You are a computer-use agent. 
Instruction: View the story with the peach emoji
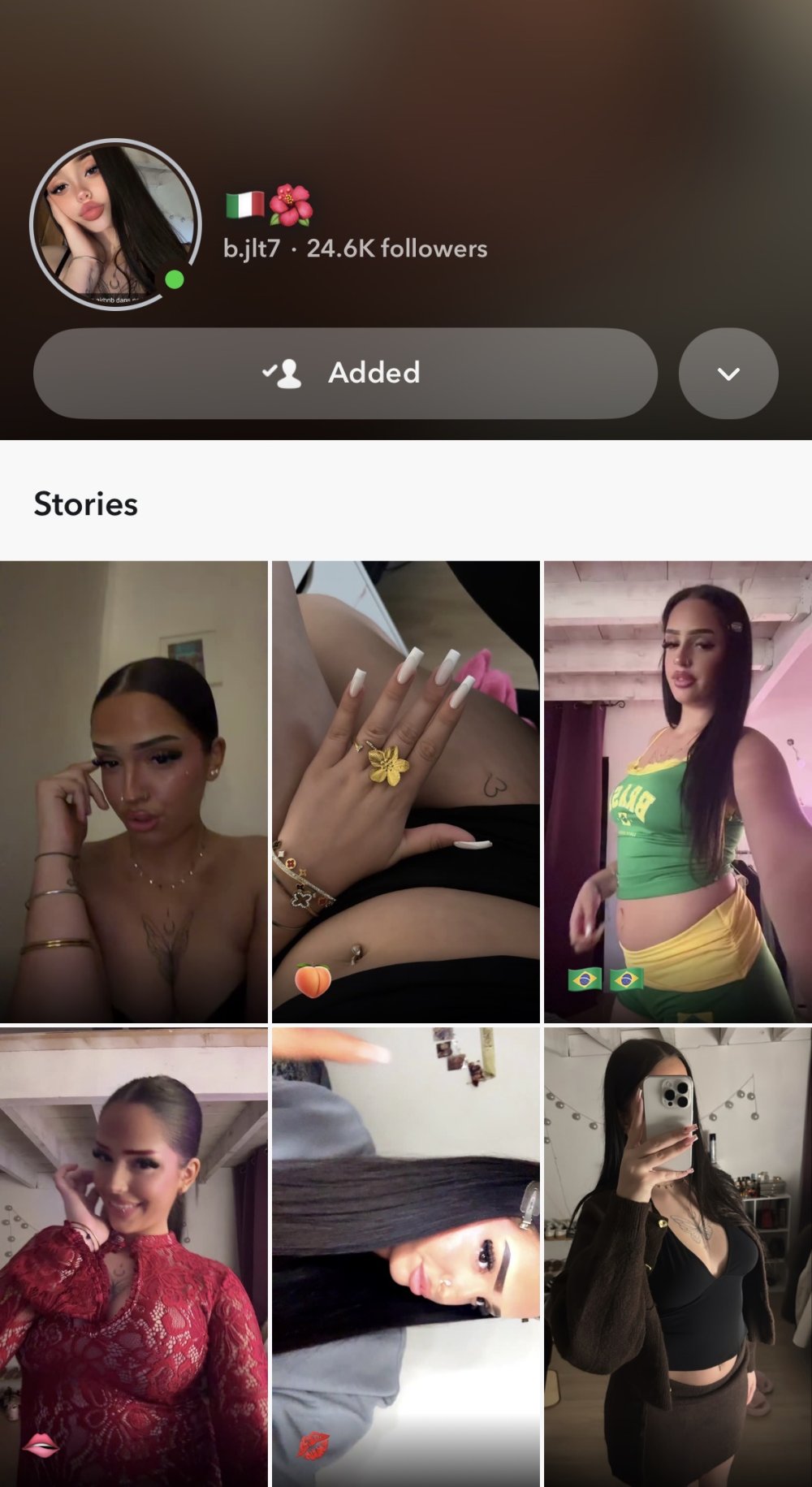pos(406,792)
